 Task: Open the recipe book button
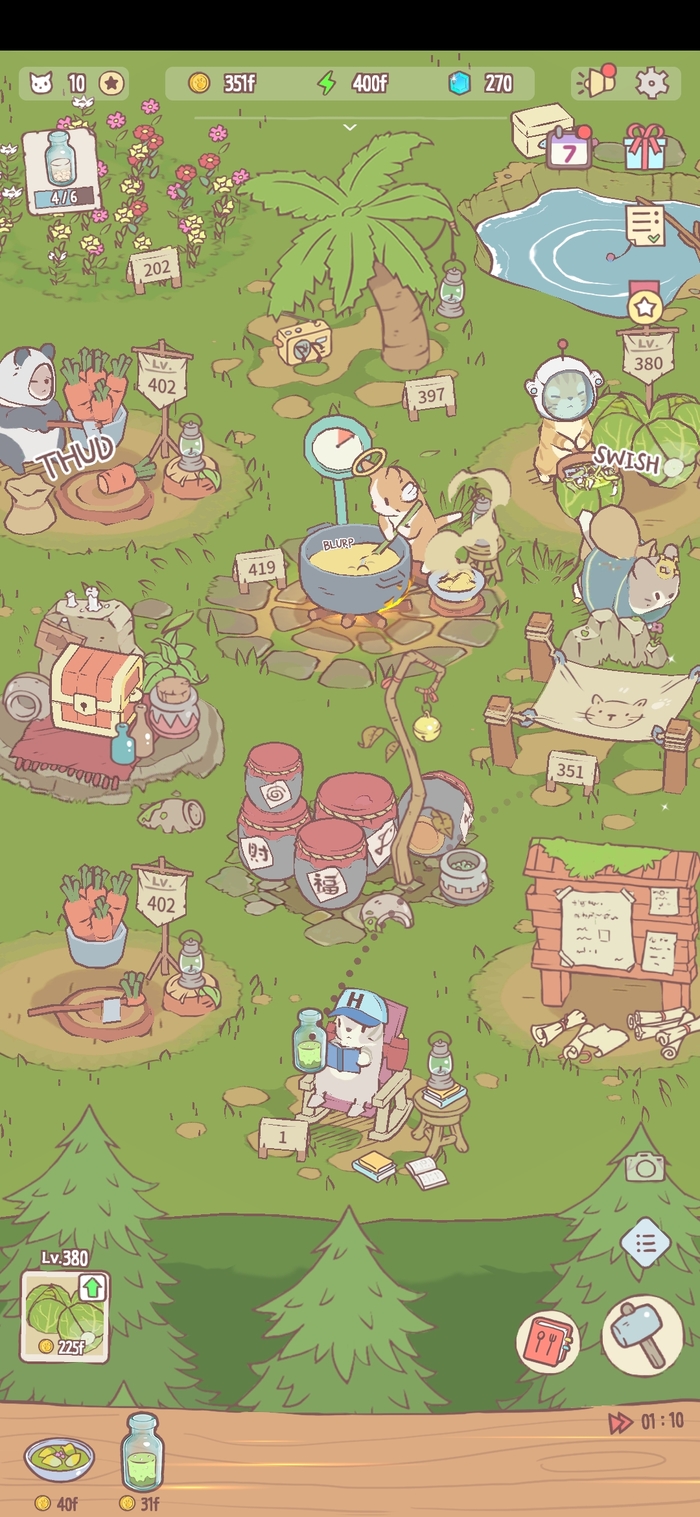[x=548, y=1340]
